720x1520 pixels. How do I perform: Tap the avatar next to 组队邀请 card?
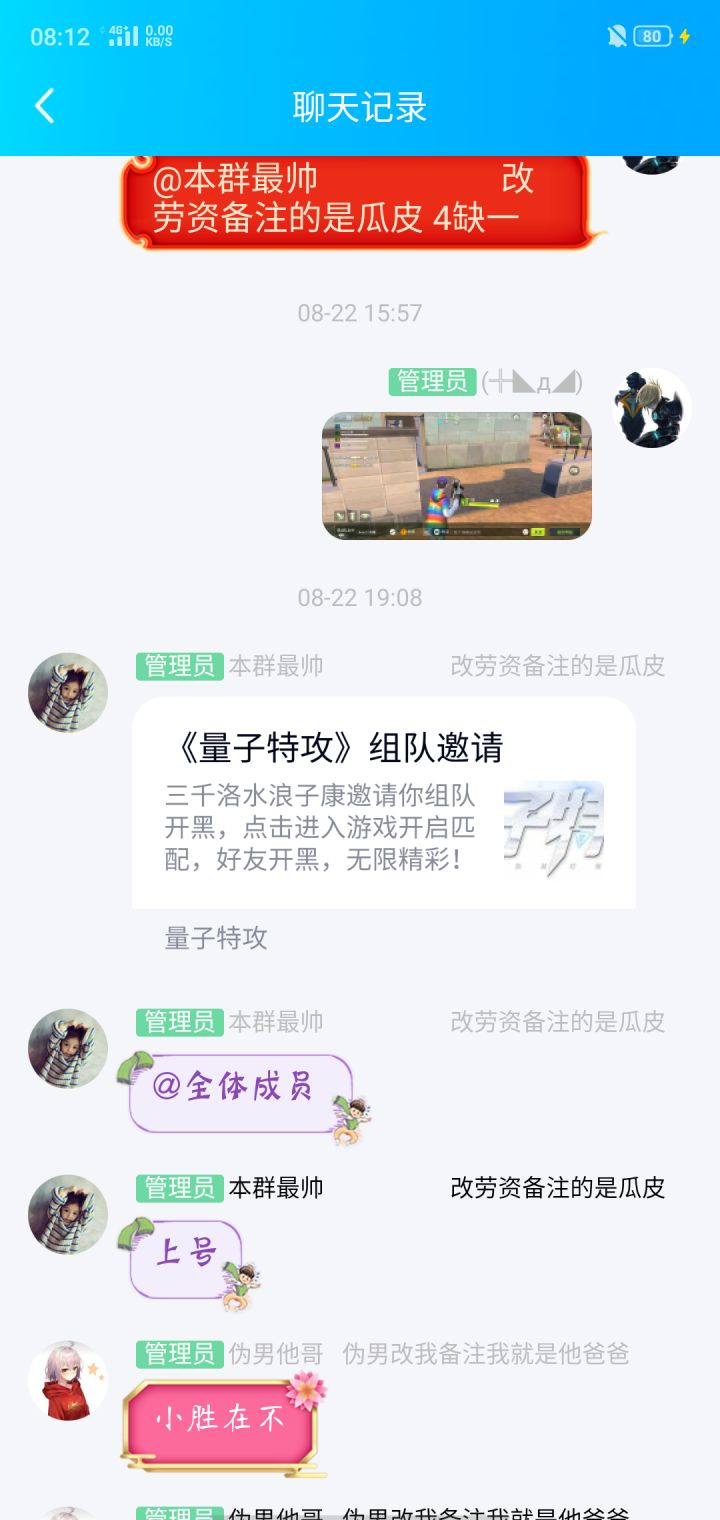point(68,692)
